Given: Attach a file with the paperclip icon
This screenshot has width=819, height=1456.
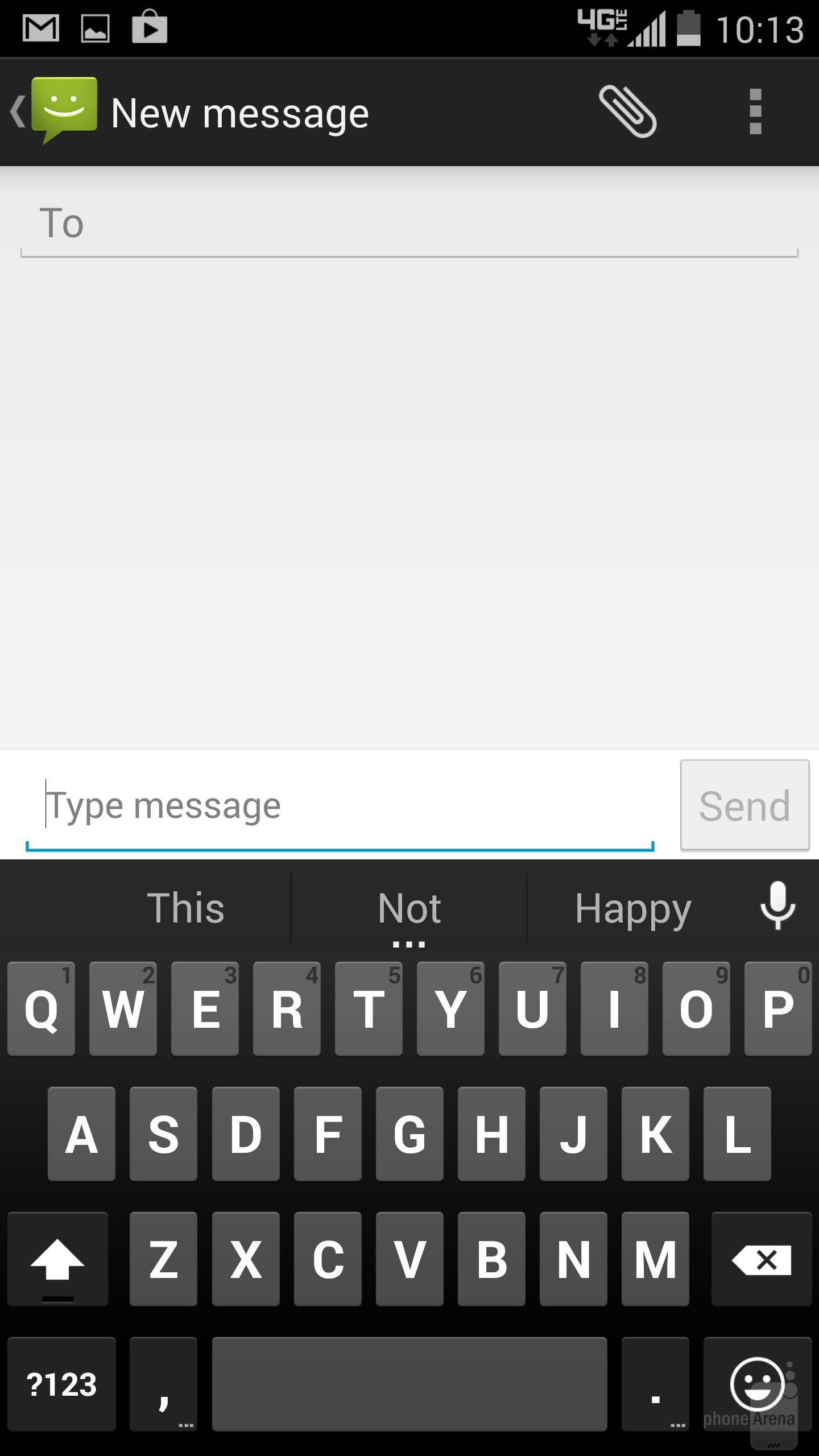Looking at the screenshot, I should click(x=627, y=112).
